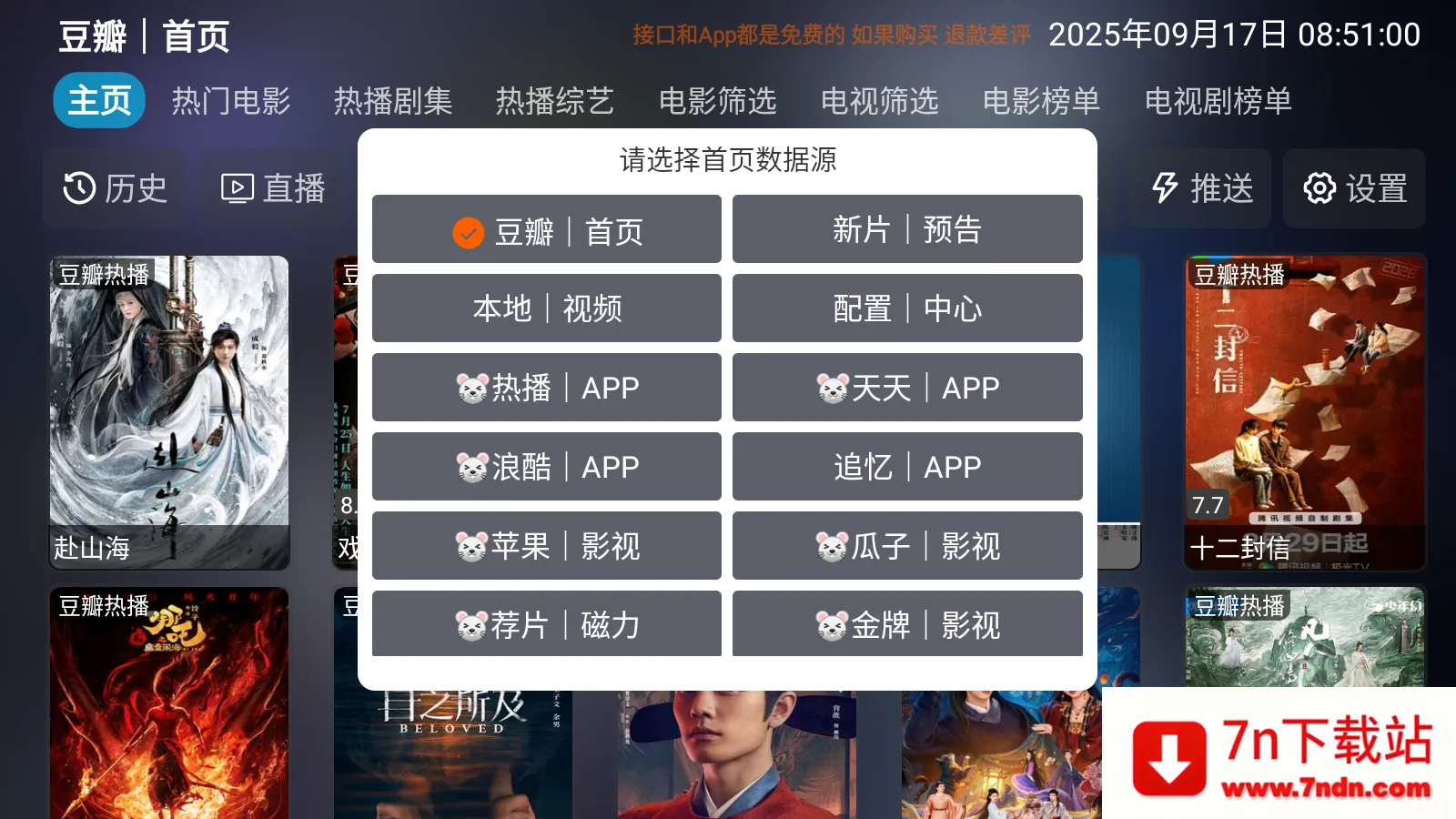
Task: Open 配置｜中心 option
Action: pos(907,309)
